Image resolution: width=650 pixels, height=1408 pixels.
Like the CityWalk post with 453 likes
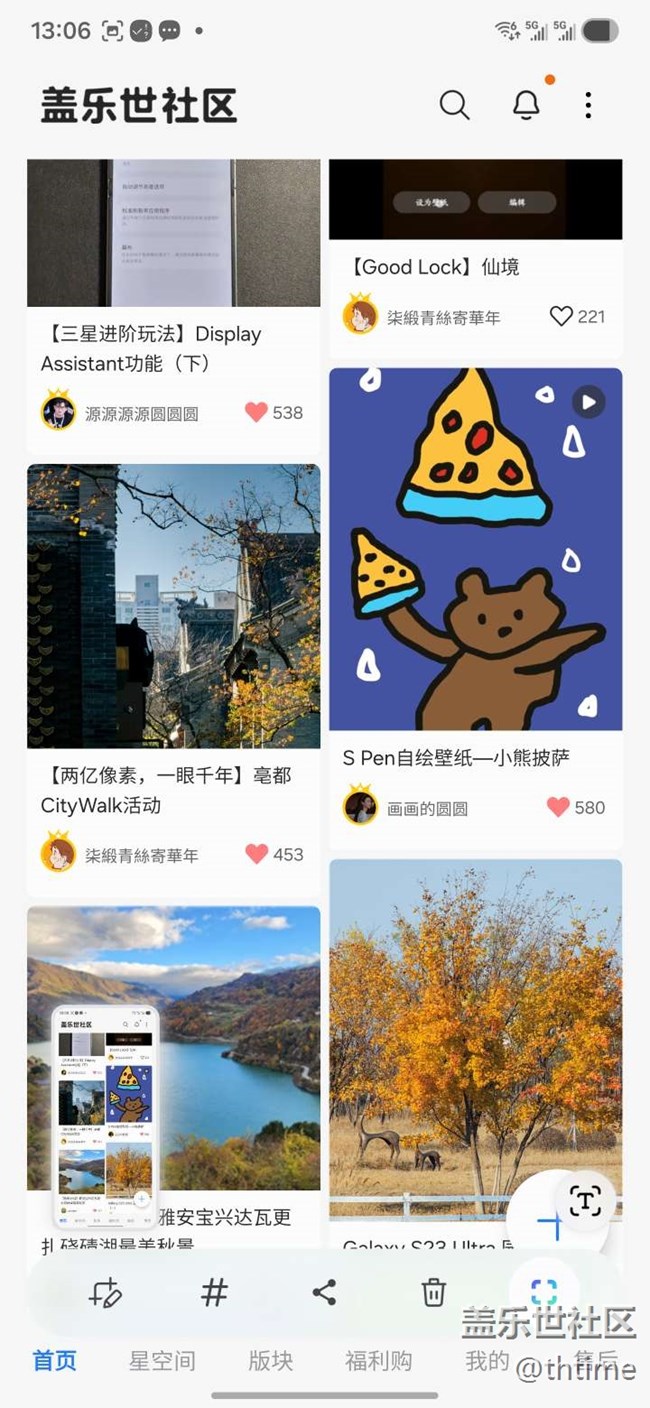point(257,854)
